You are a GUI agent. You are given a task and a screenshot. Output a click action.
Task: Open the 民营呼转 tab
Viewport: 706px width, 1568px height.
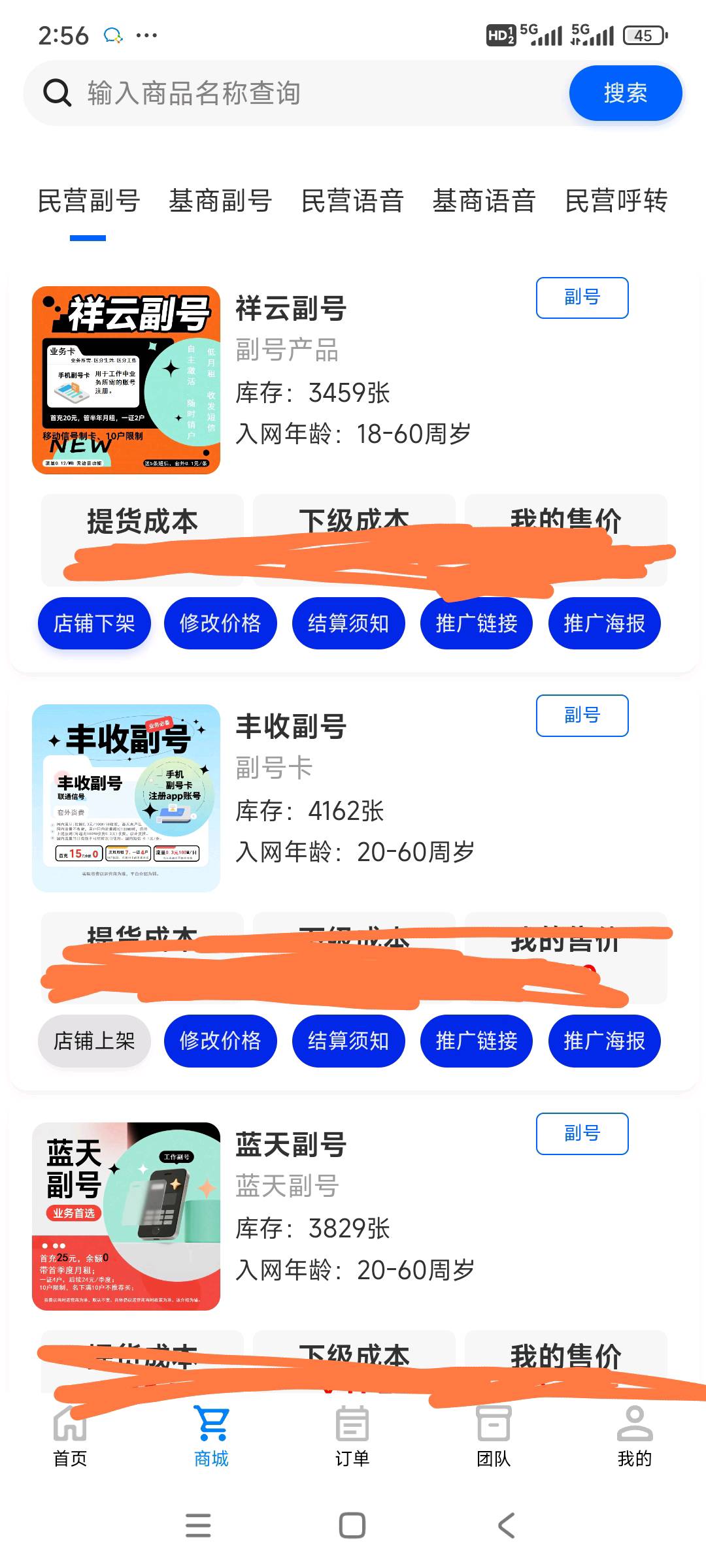[616, 201]
